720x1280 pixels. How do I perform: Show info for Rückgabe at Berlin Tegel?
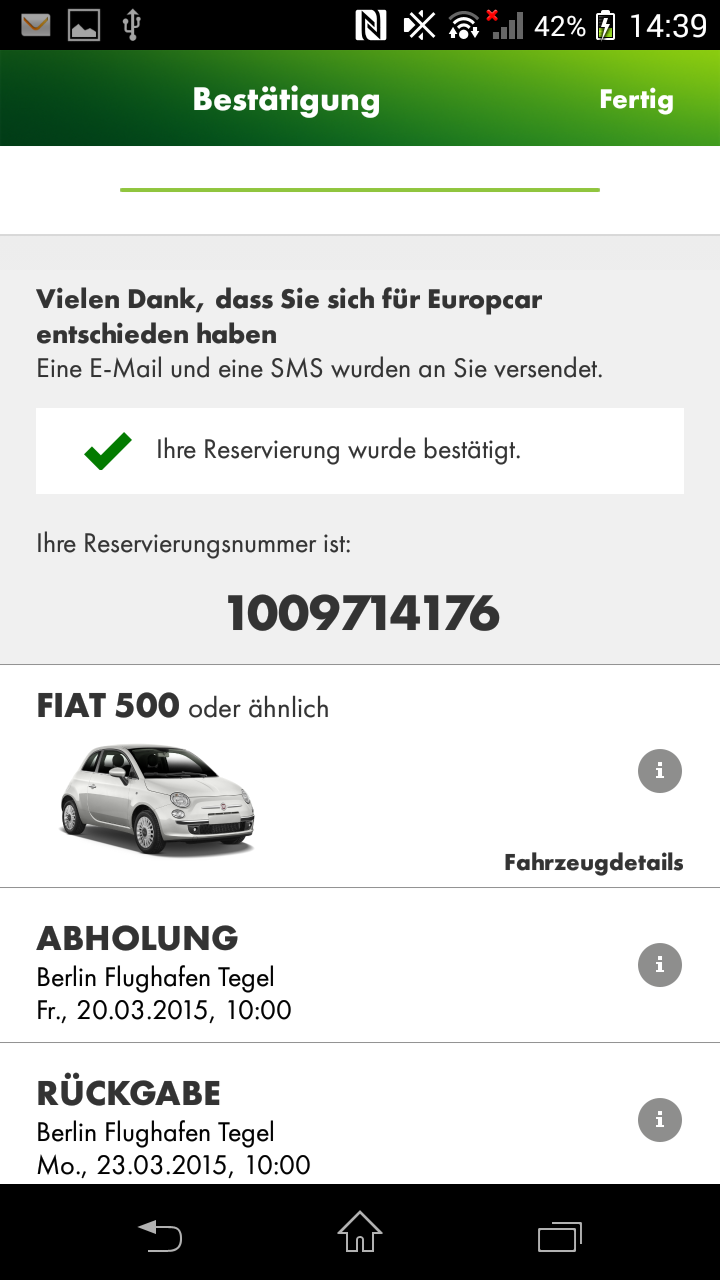click(x=660, y=1120)
